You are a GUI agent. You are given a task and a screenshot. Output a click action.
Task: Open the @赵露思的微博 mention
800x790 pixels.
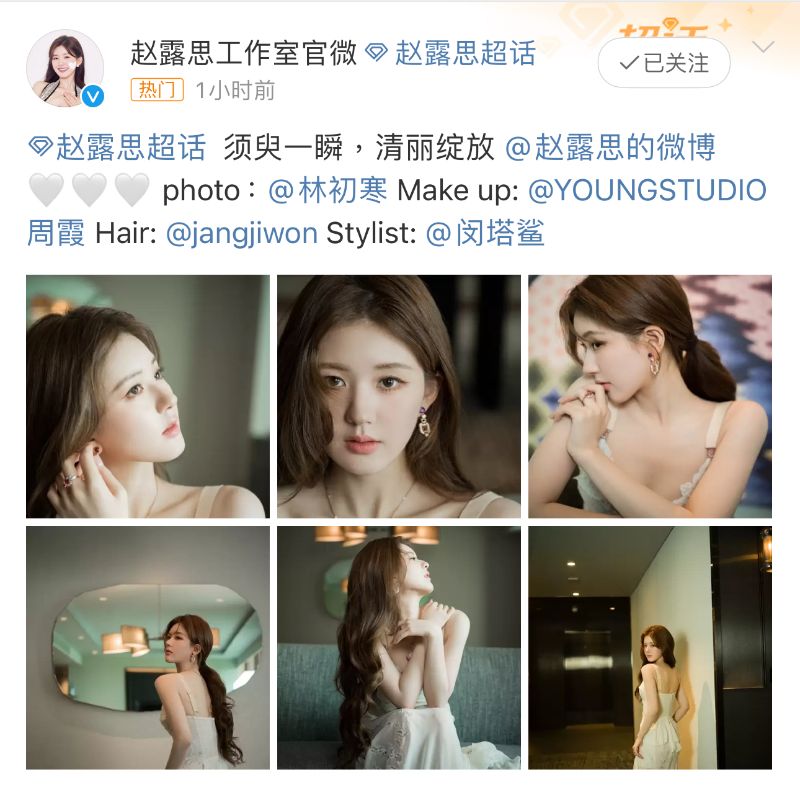(610, 148)
